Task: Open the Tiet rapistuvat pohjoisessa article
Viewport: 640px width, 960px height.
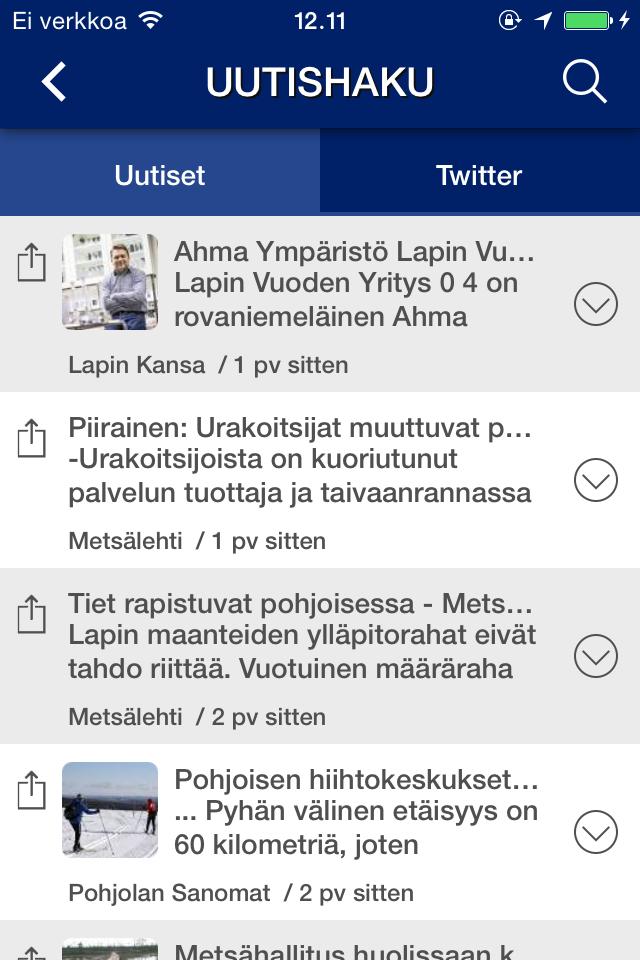Action: pos(300,637)
